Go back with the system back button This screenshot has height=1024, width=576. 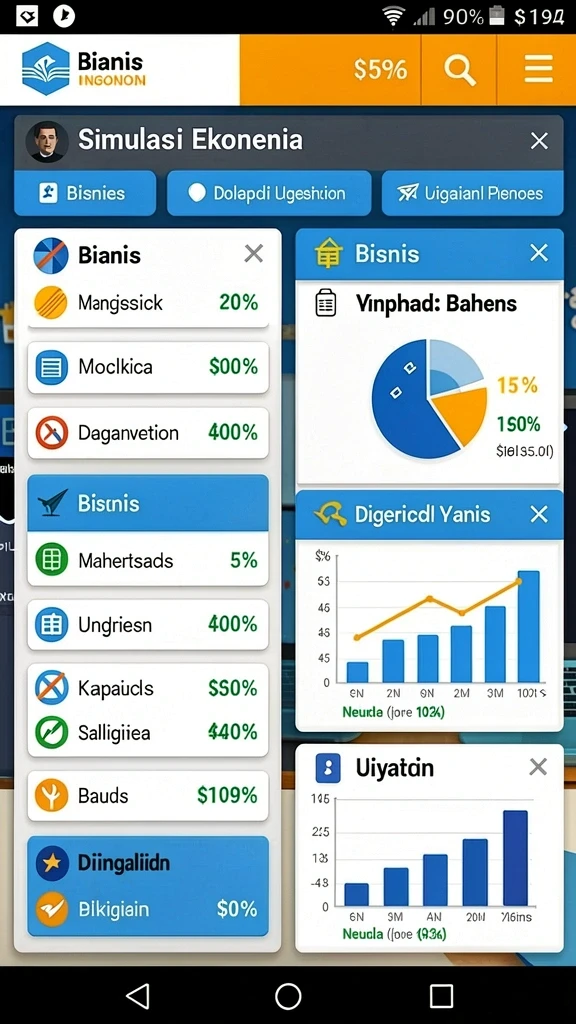tap(138, 997)
